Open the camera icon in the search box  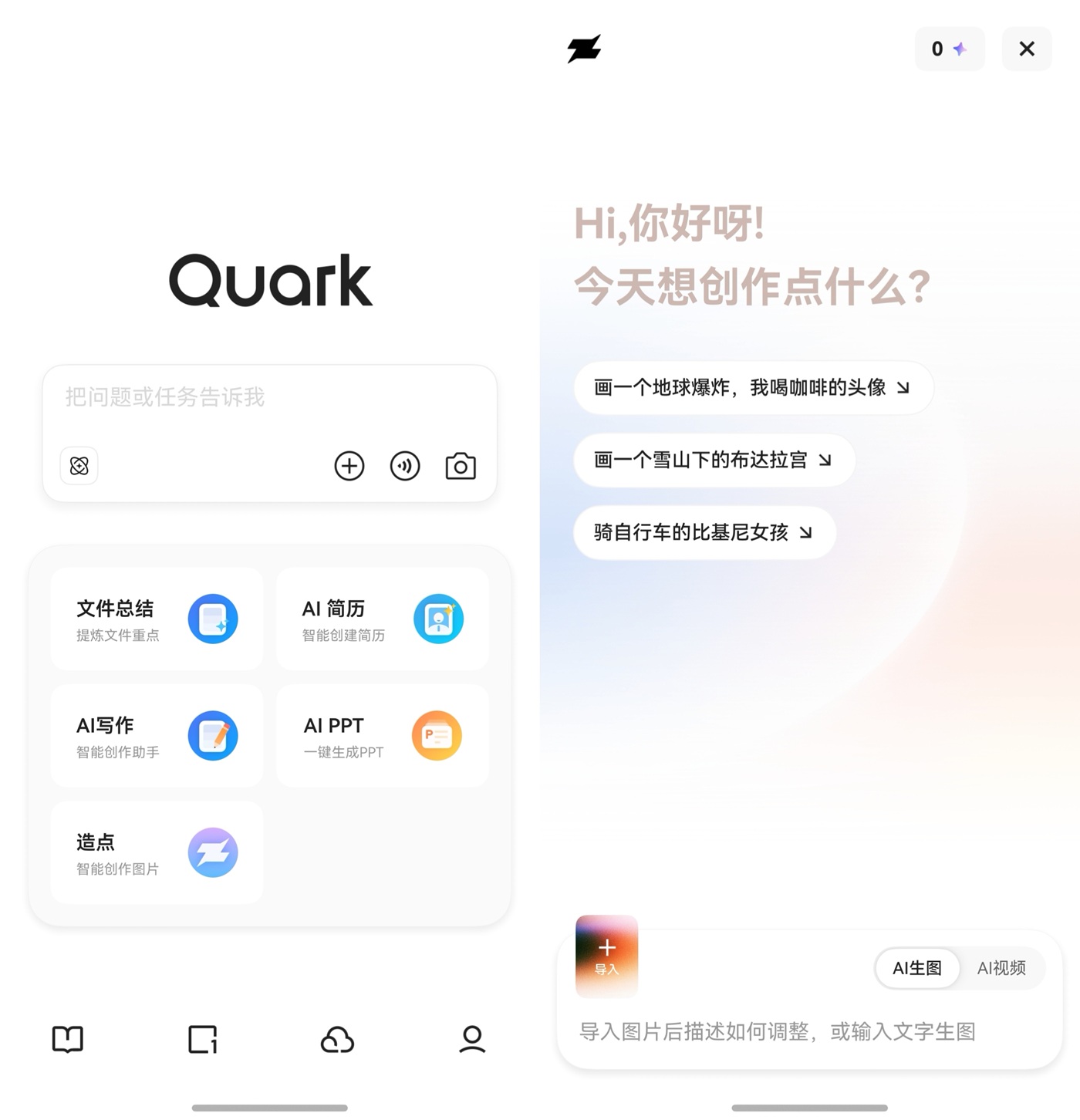pyautogui.click(x=461, y=466)
